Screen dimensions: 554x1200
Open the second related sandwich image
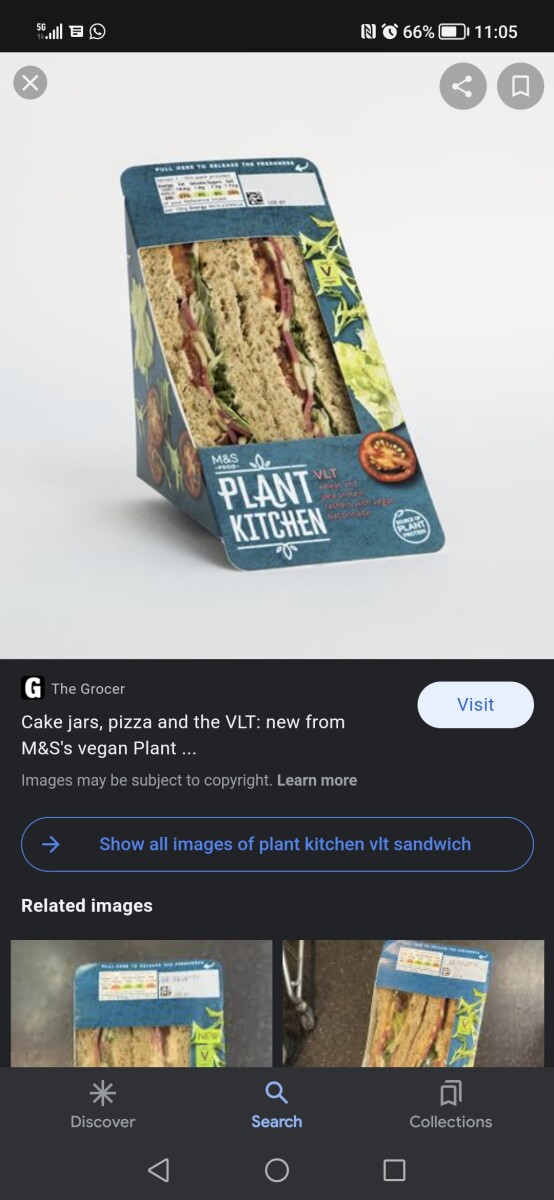(413, 1003)
